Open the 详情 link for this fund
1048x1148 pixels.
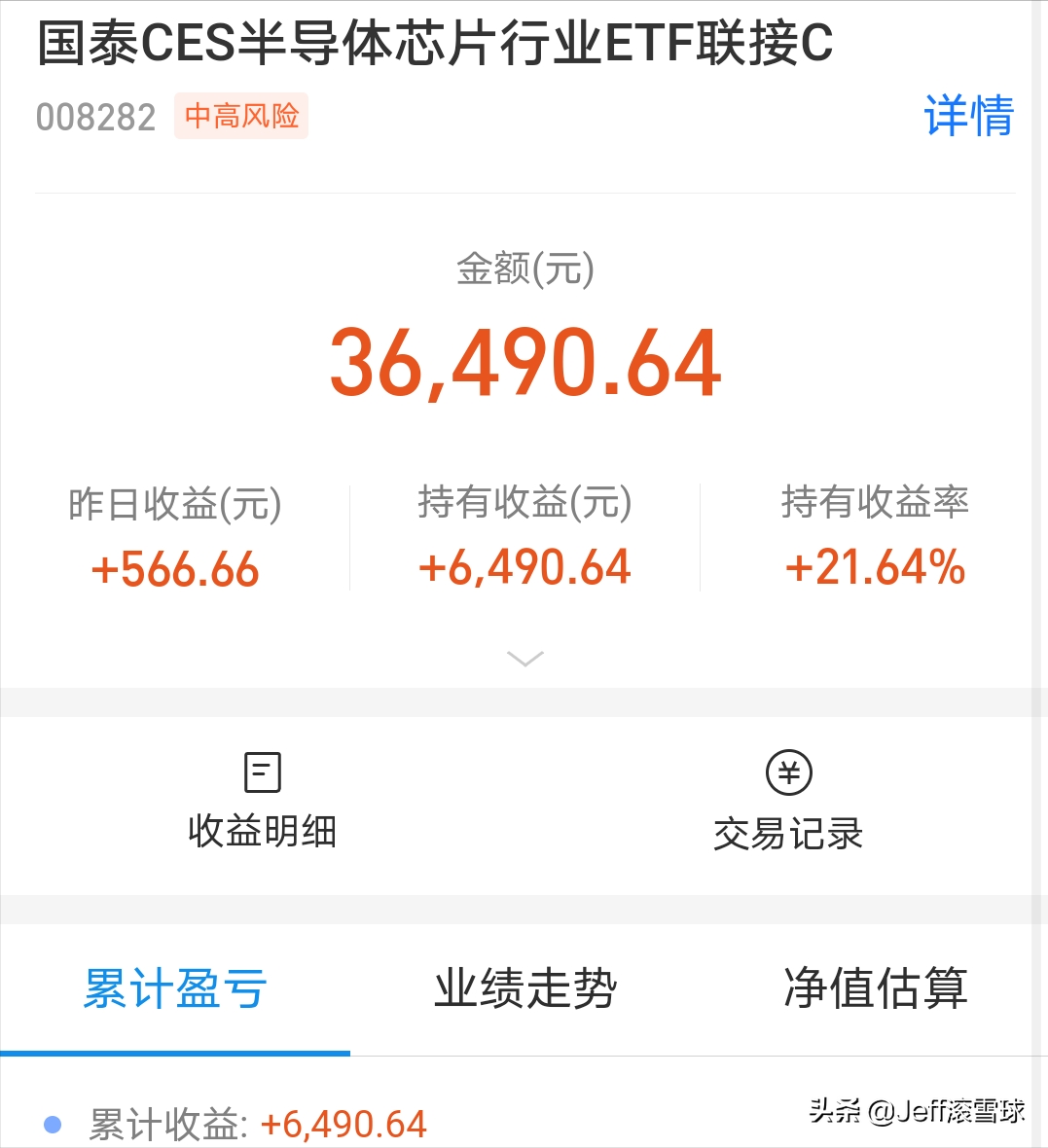[x=968, y=117]
